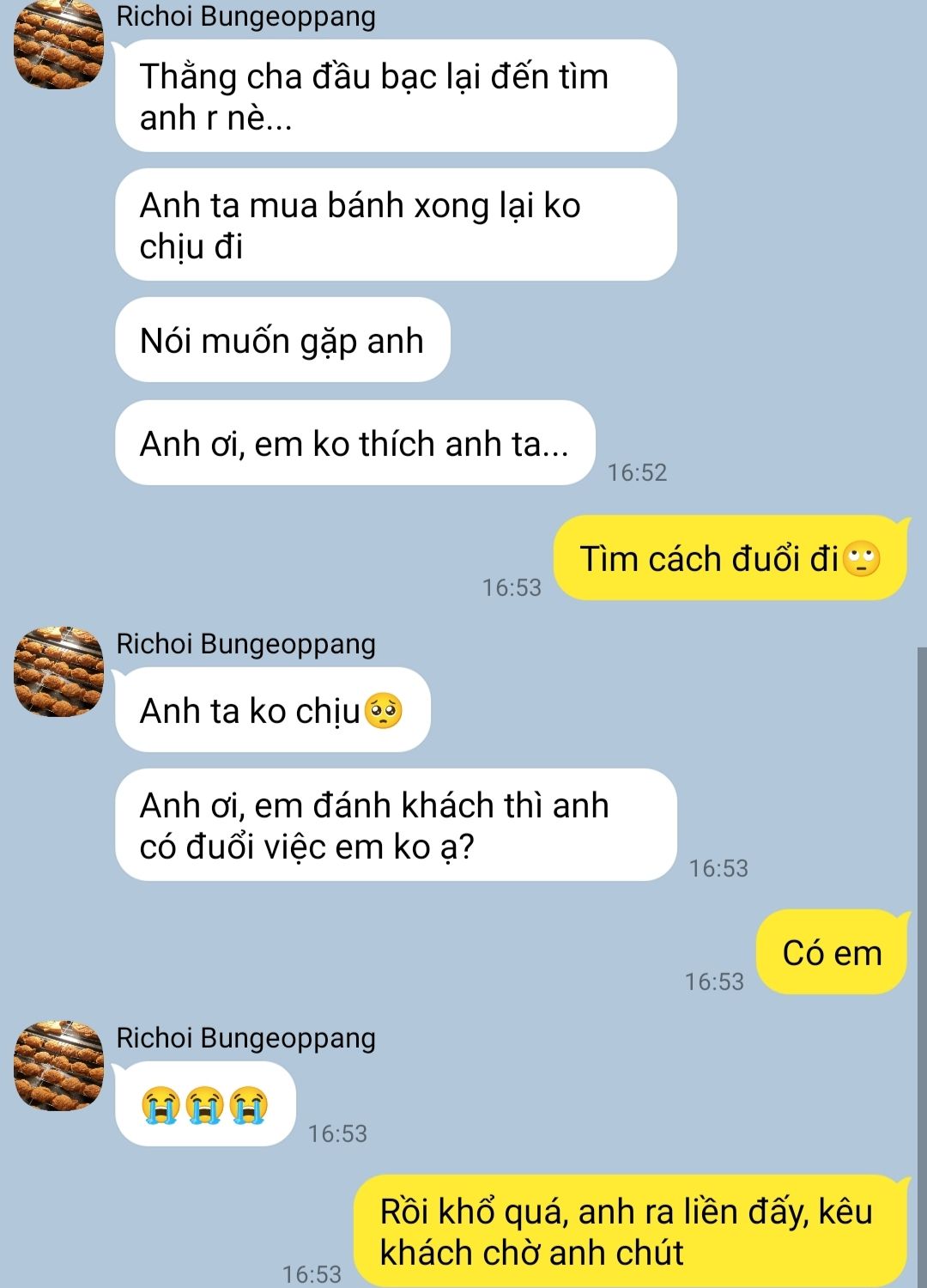Image resolution: width=927 pixels, height=1288 pixels.
Task: View profile from avatar beside the crying emojis
Action: (58, 1066)
